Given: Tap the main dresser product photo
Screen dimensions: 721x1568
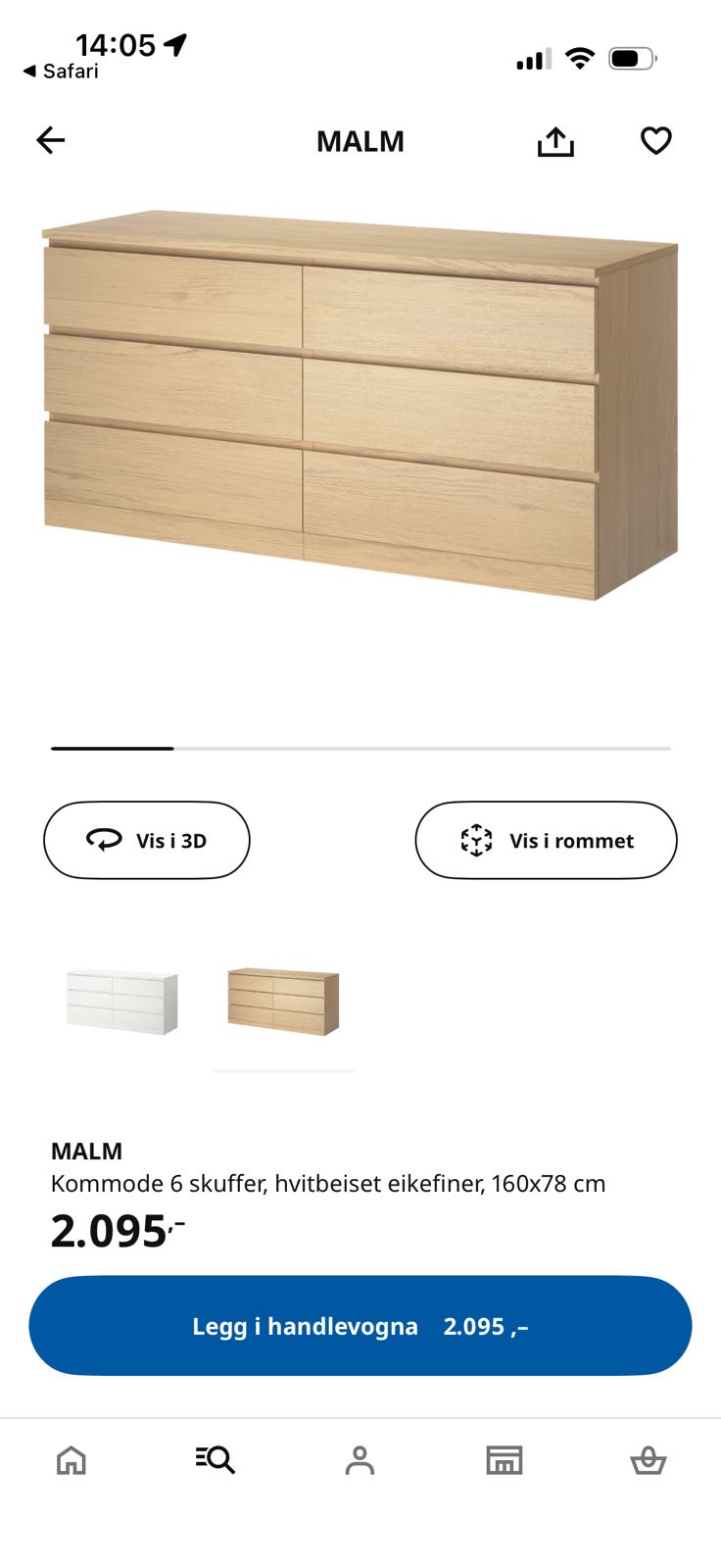Looking at the screenshot, I should point(360,392).
